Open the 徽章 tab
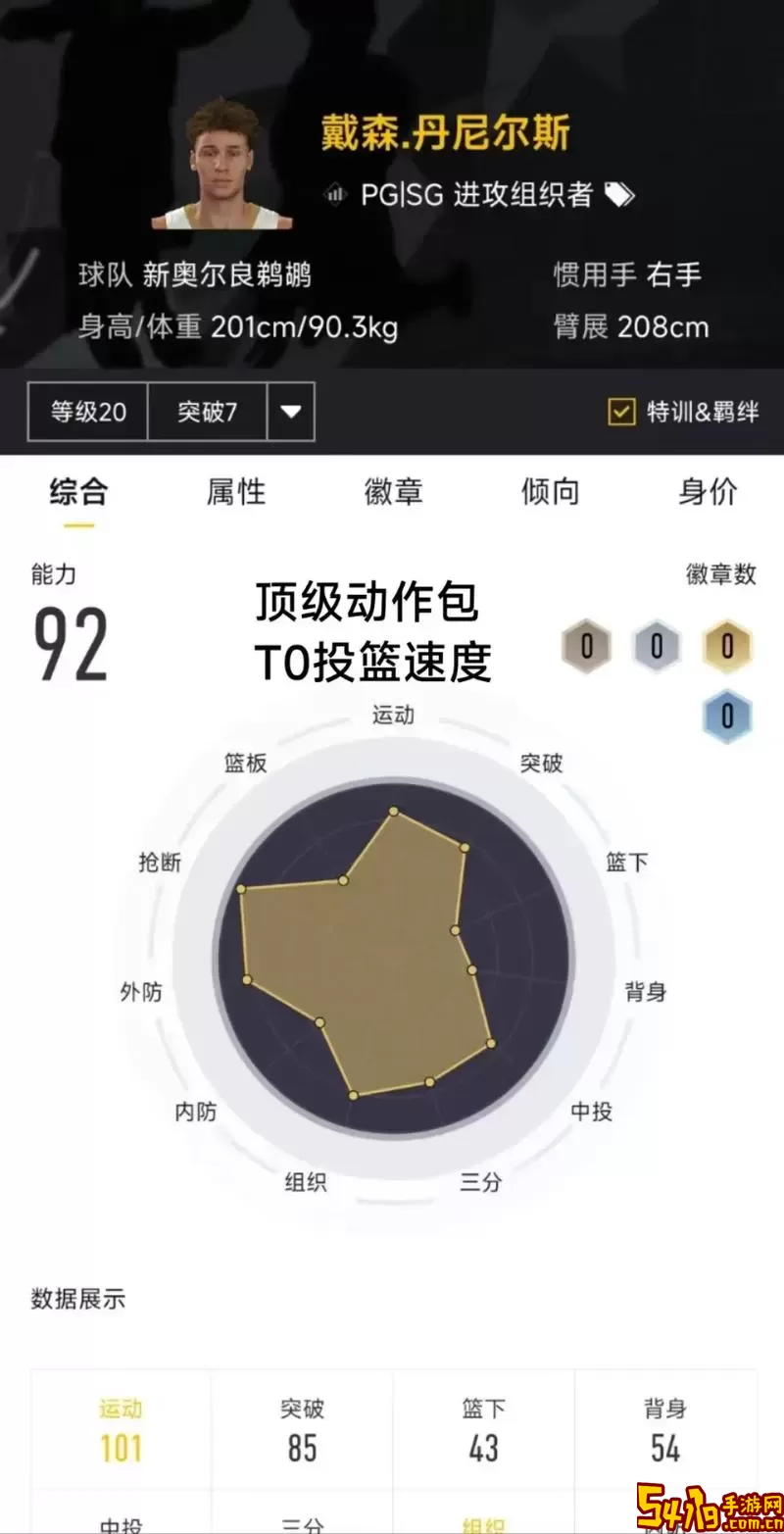The image size is (784, 1534). (x=393, y=491)
